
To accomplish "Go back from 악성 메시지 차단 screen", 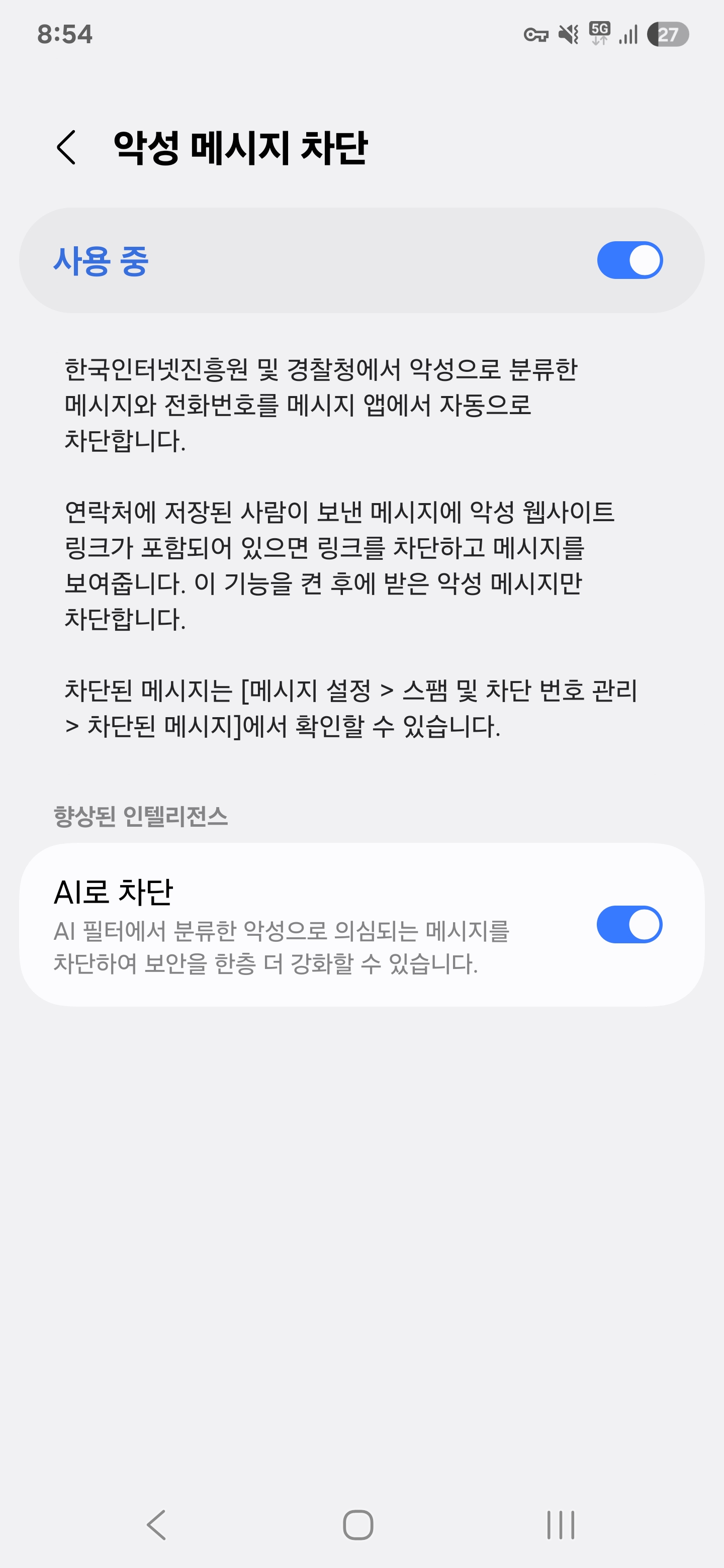I will [x=66, y=147].
